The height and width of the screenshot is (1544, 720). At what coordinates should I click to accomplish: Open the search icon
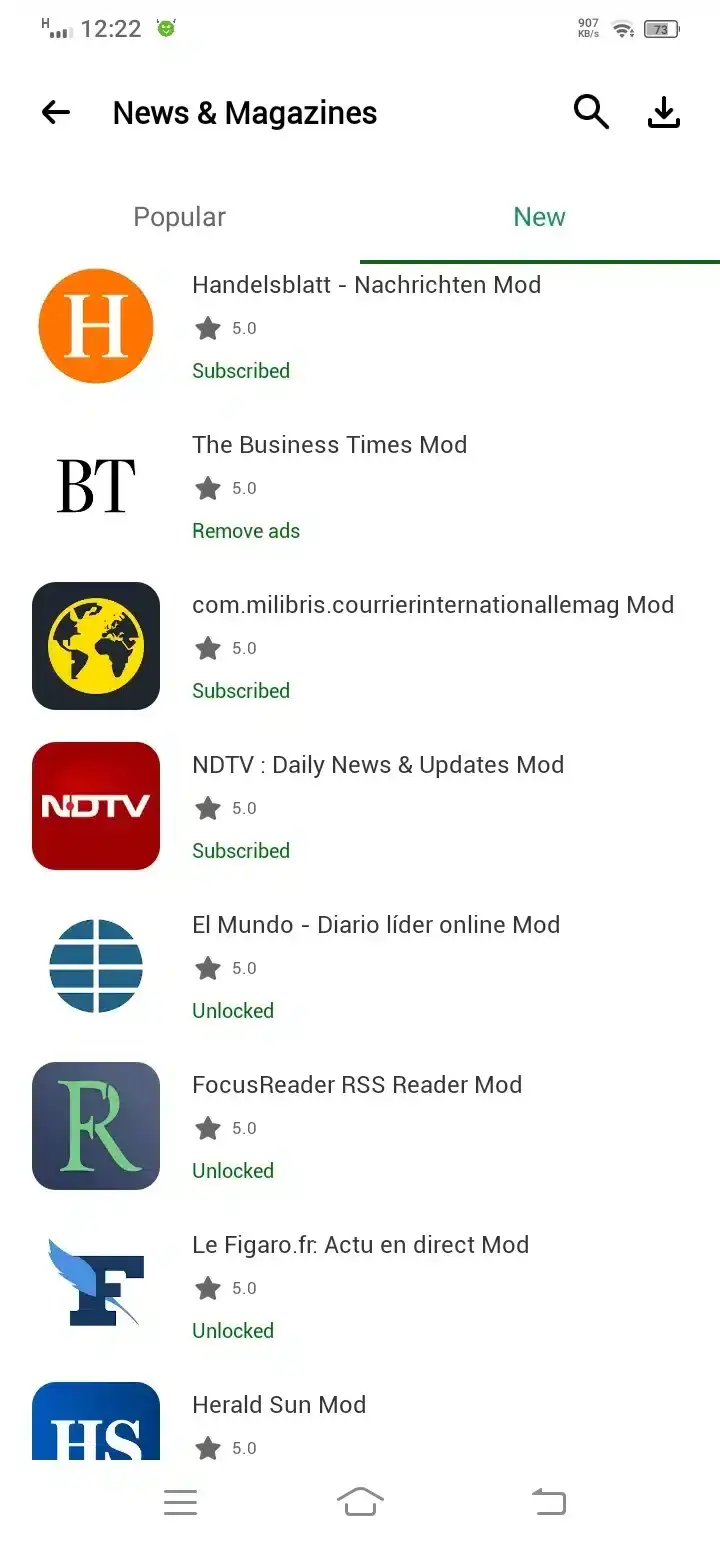591,113
